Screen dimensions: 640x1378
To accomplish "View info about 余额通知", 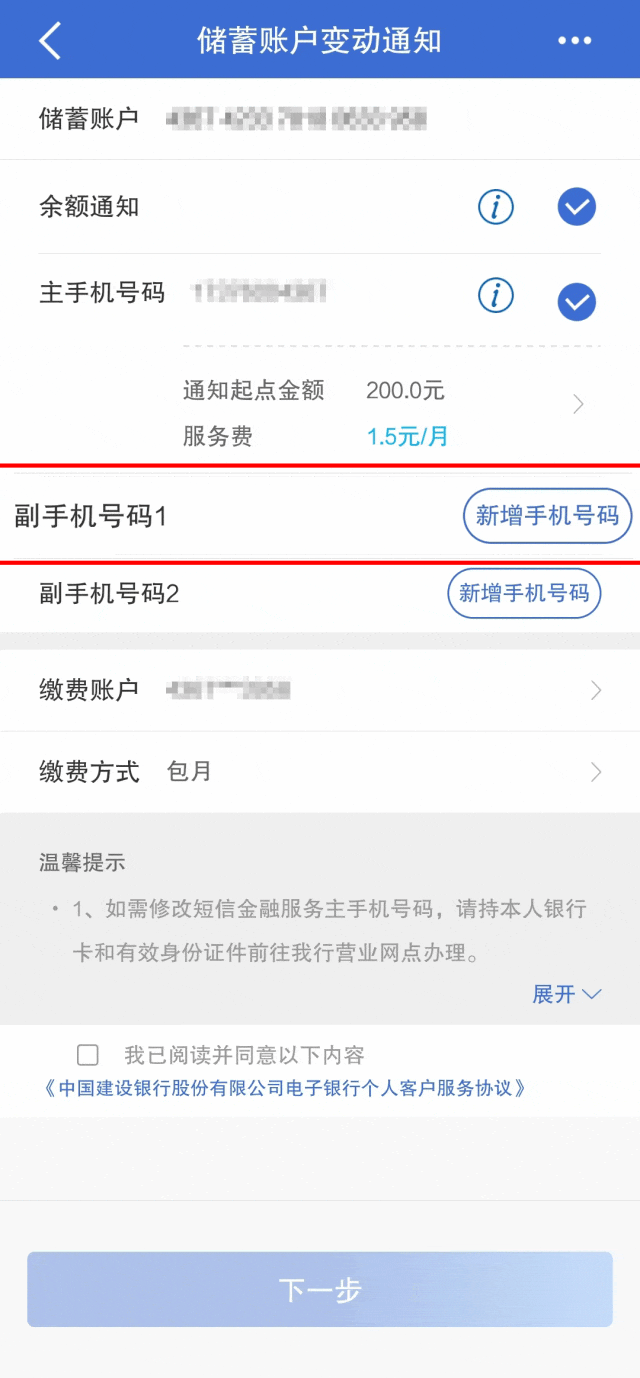I will [495, 207].
